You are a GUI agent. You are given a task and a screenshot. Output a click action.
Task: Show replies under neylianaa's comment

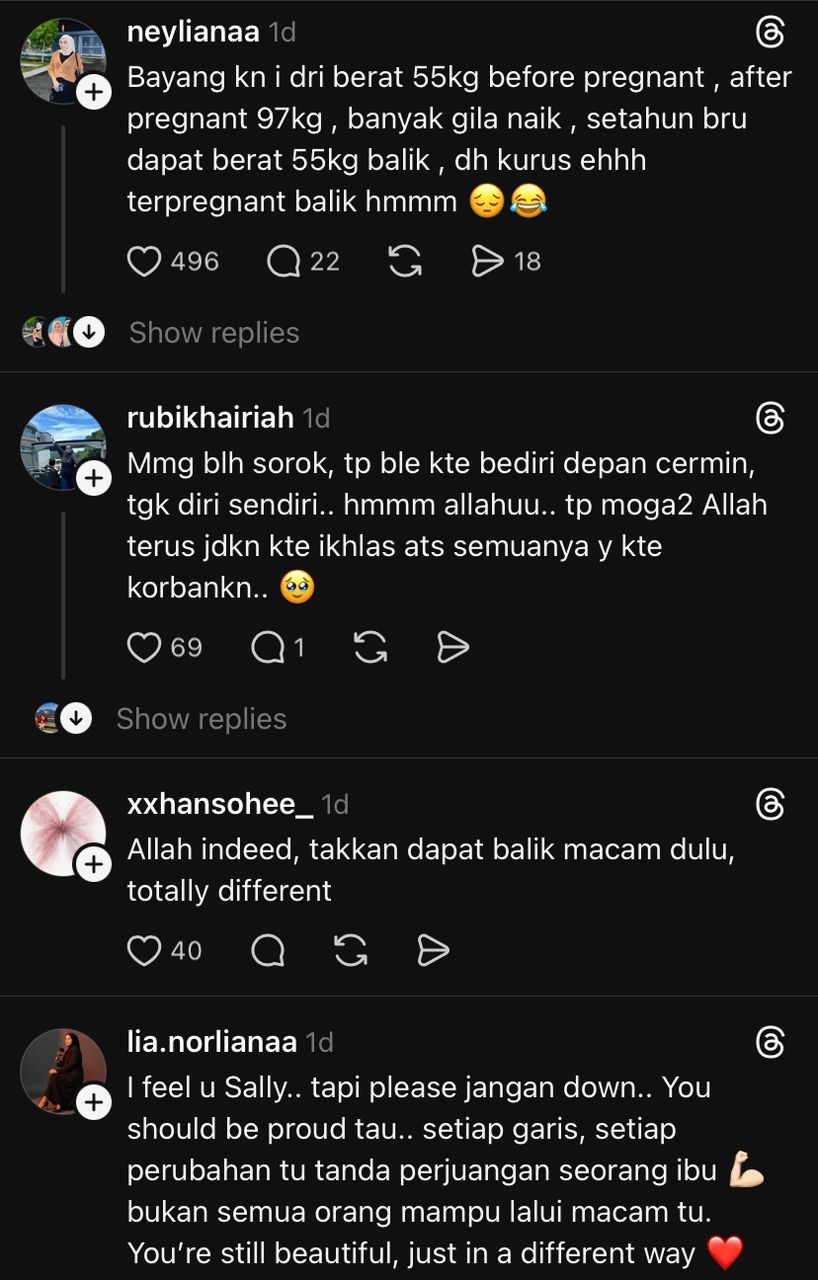pos(213,333)
